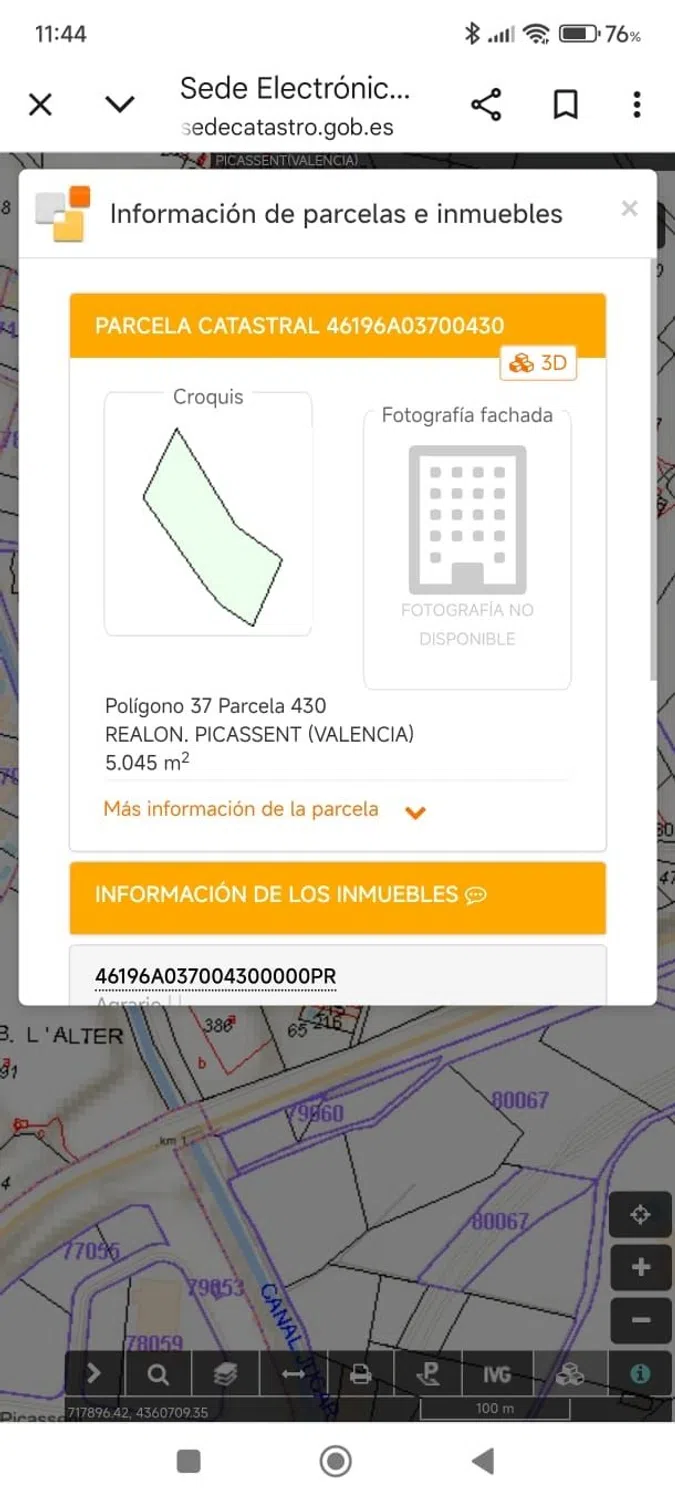Go back with the system back button
This screenshot has width=675, height=1500.
pyautogui.click(x=483, y=1461)
